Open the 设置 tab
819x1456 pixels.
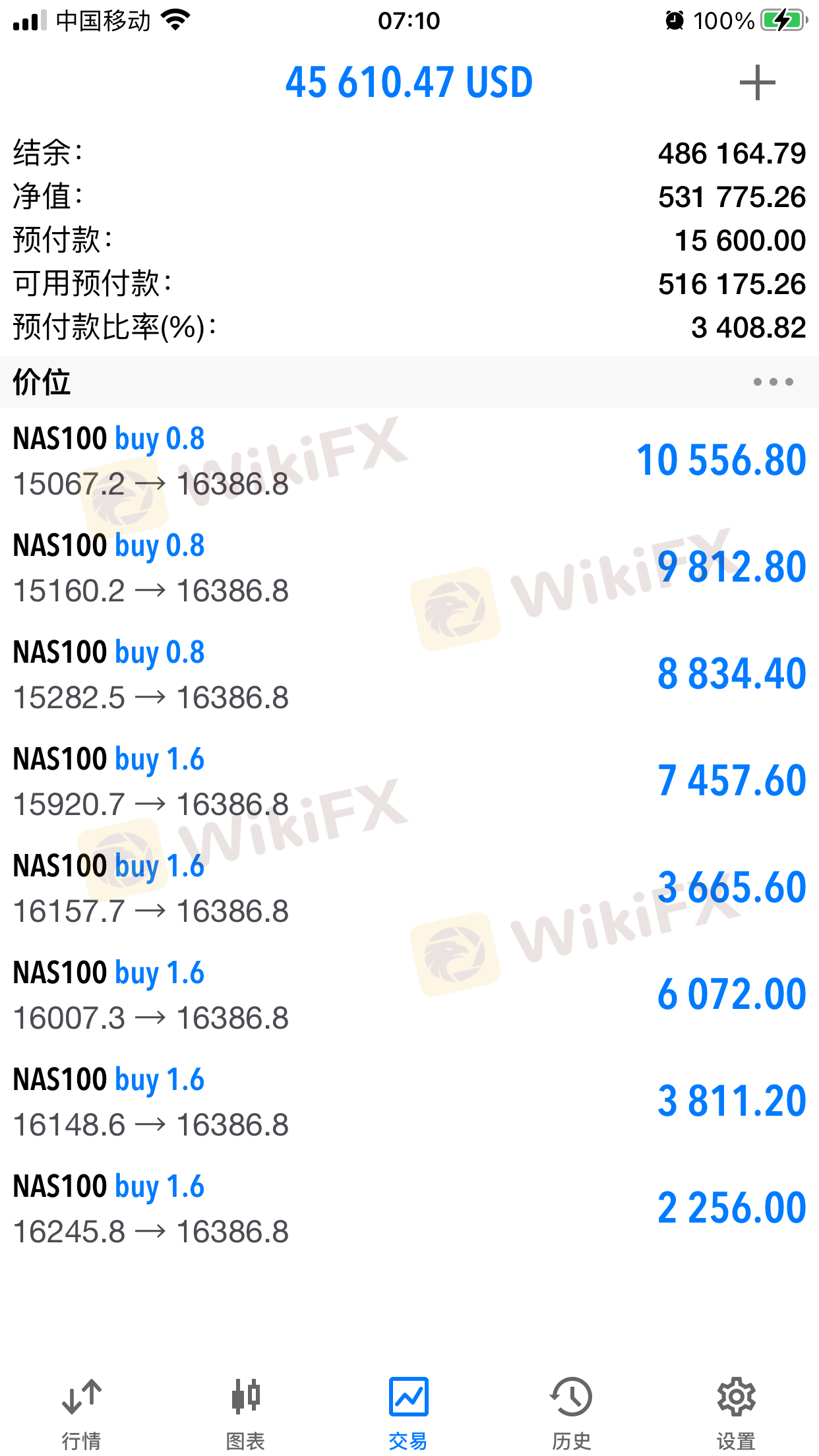(735, 1412)
